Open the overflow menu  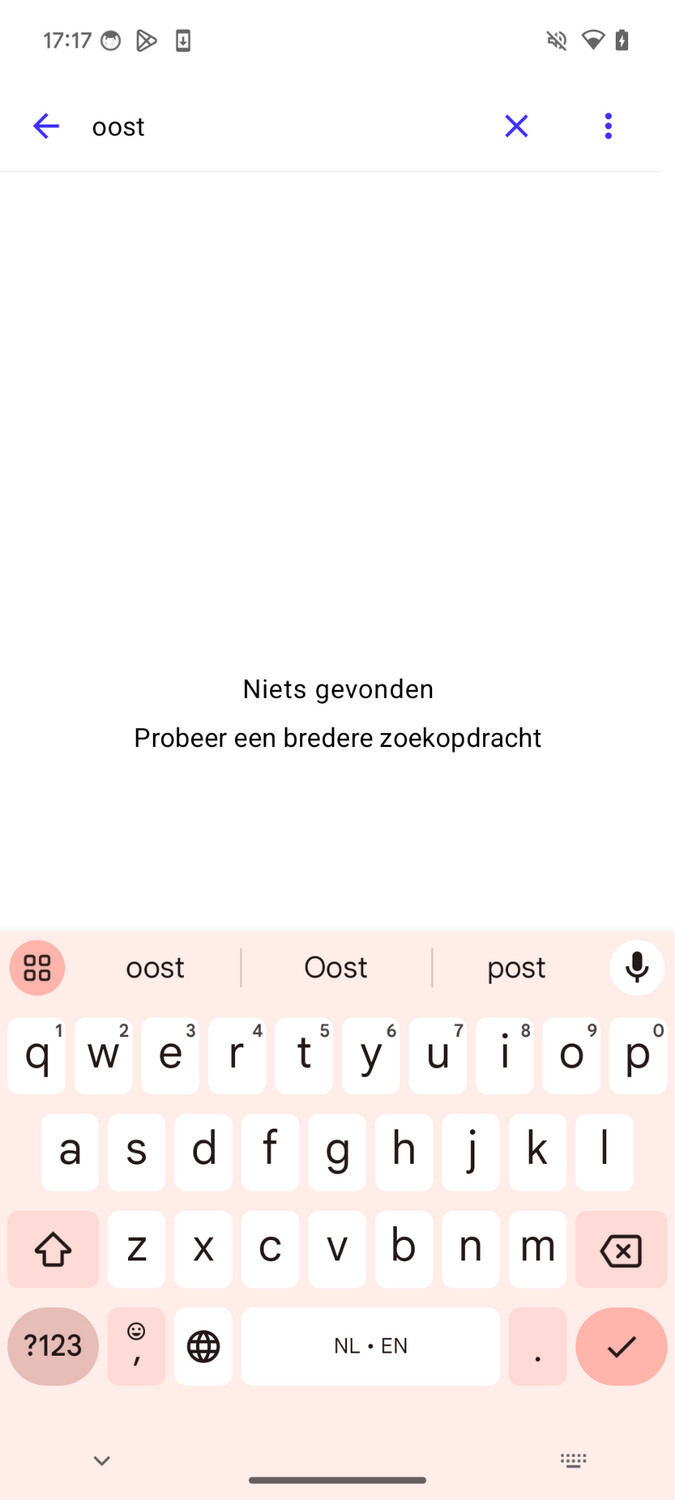click(608, 126)
